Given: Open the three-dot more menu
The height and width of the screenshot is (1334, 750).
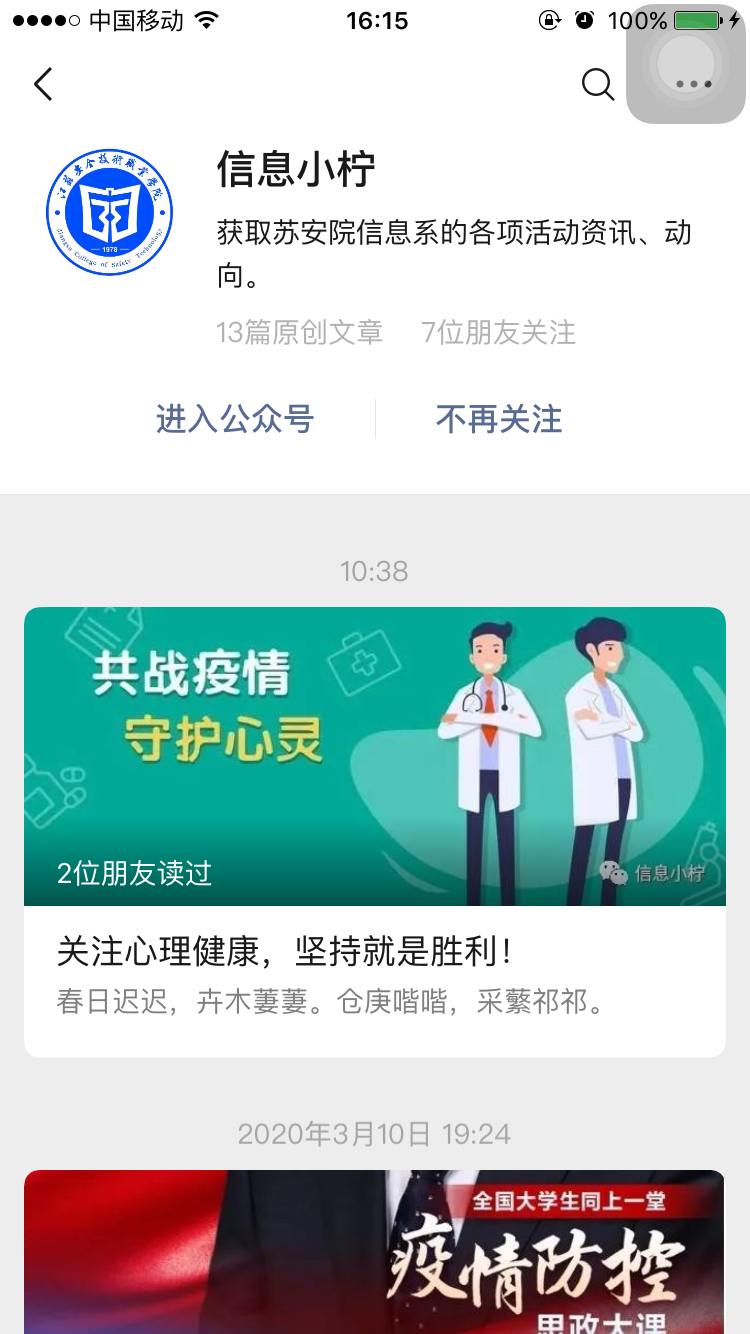Looking at the screenshot, I should 693,85.
